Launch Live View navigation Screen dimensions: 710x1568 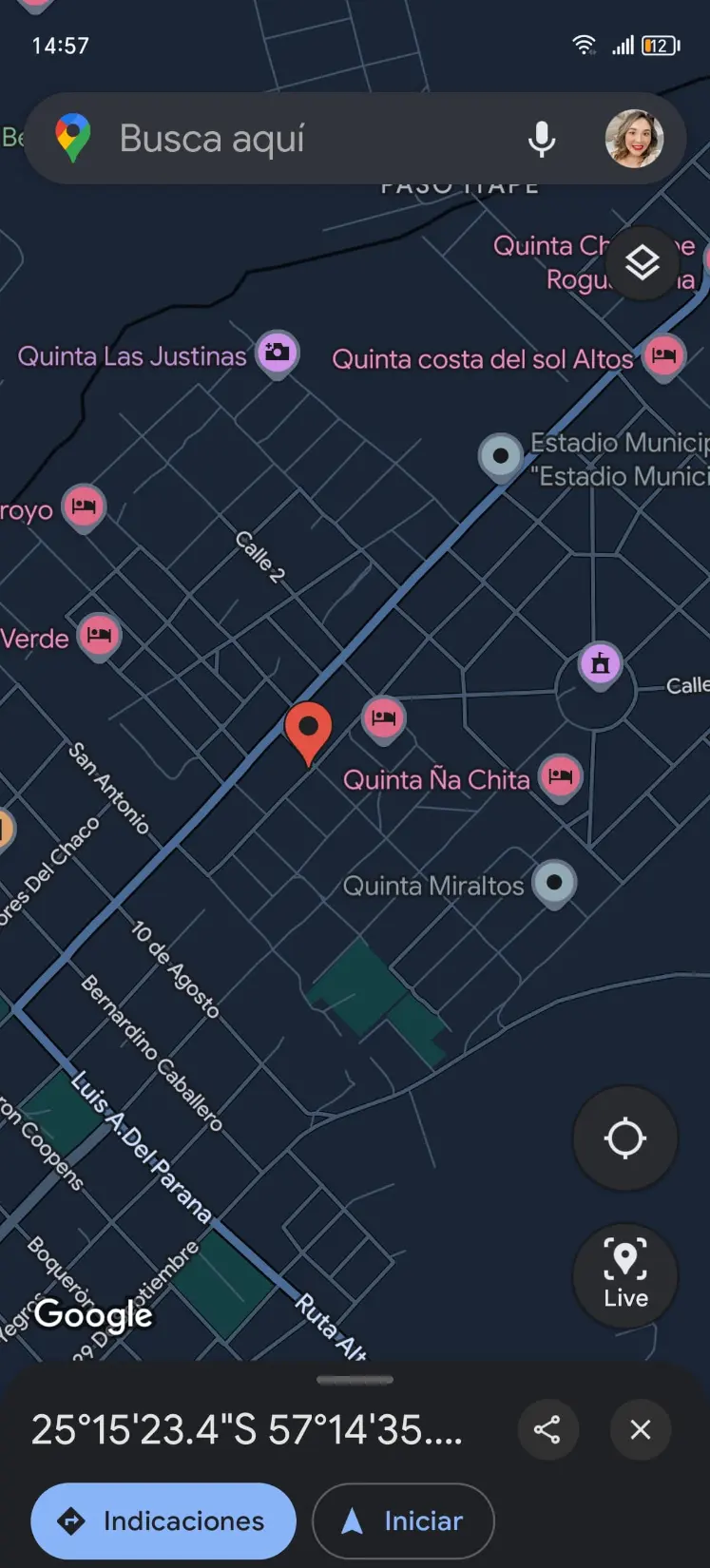click(x=625, y=1275)
